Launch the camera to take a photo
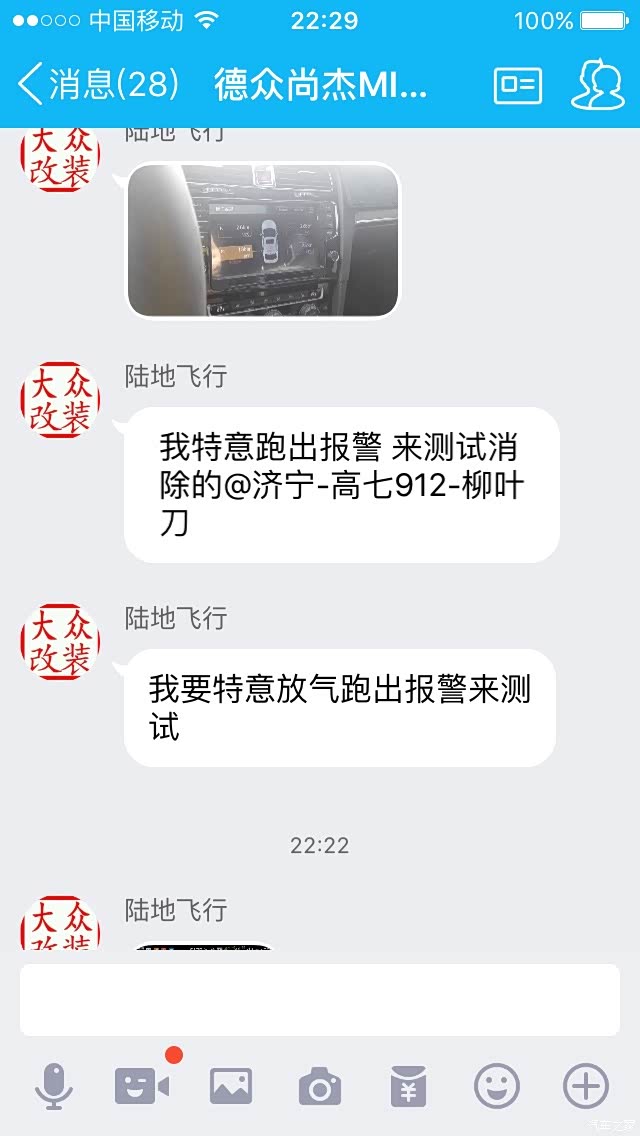Image resolution: width=640 pixels, height=1136 pixels. pyautogui.click(x=320, y=1085)
